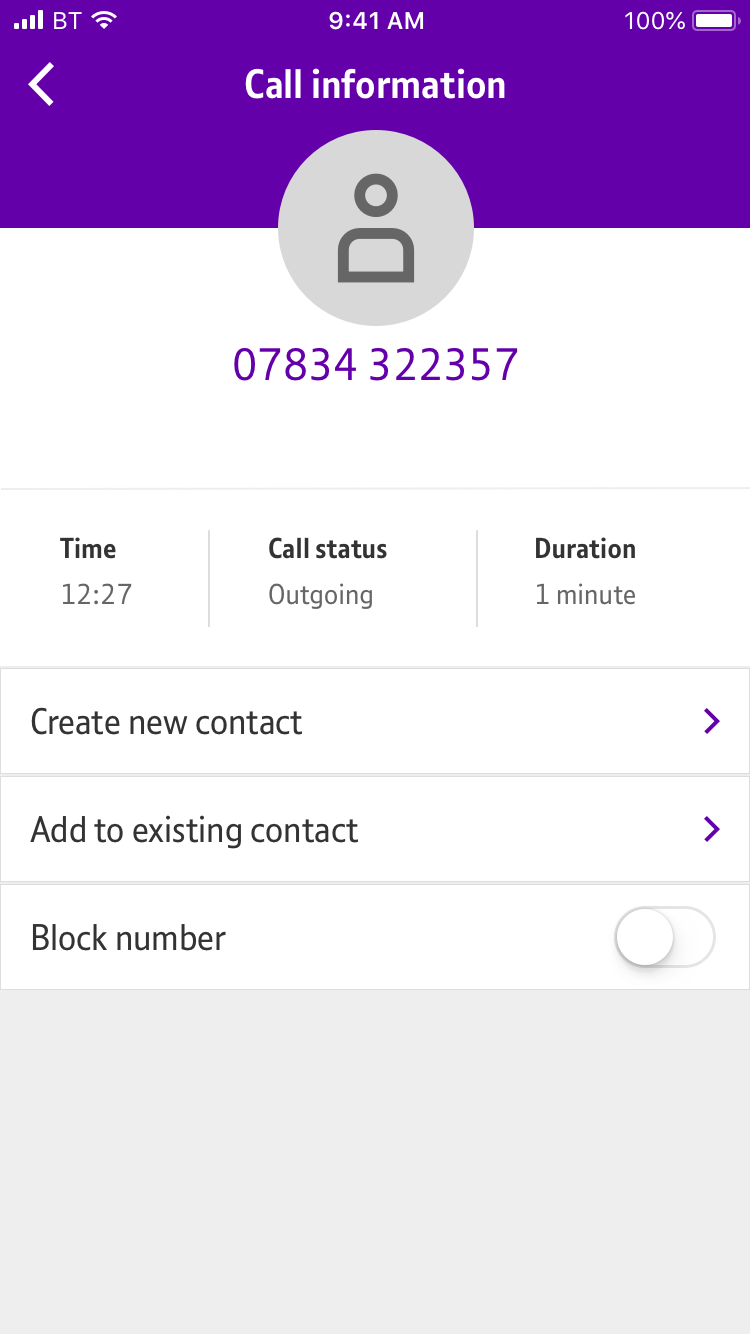Viewport: 750px width, 1334px height.
Task: Go back from Call information
Action: pos(42,85)
